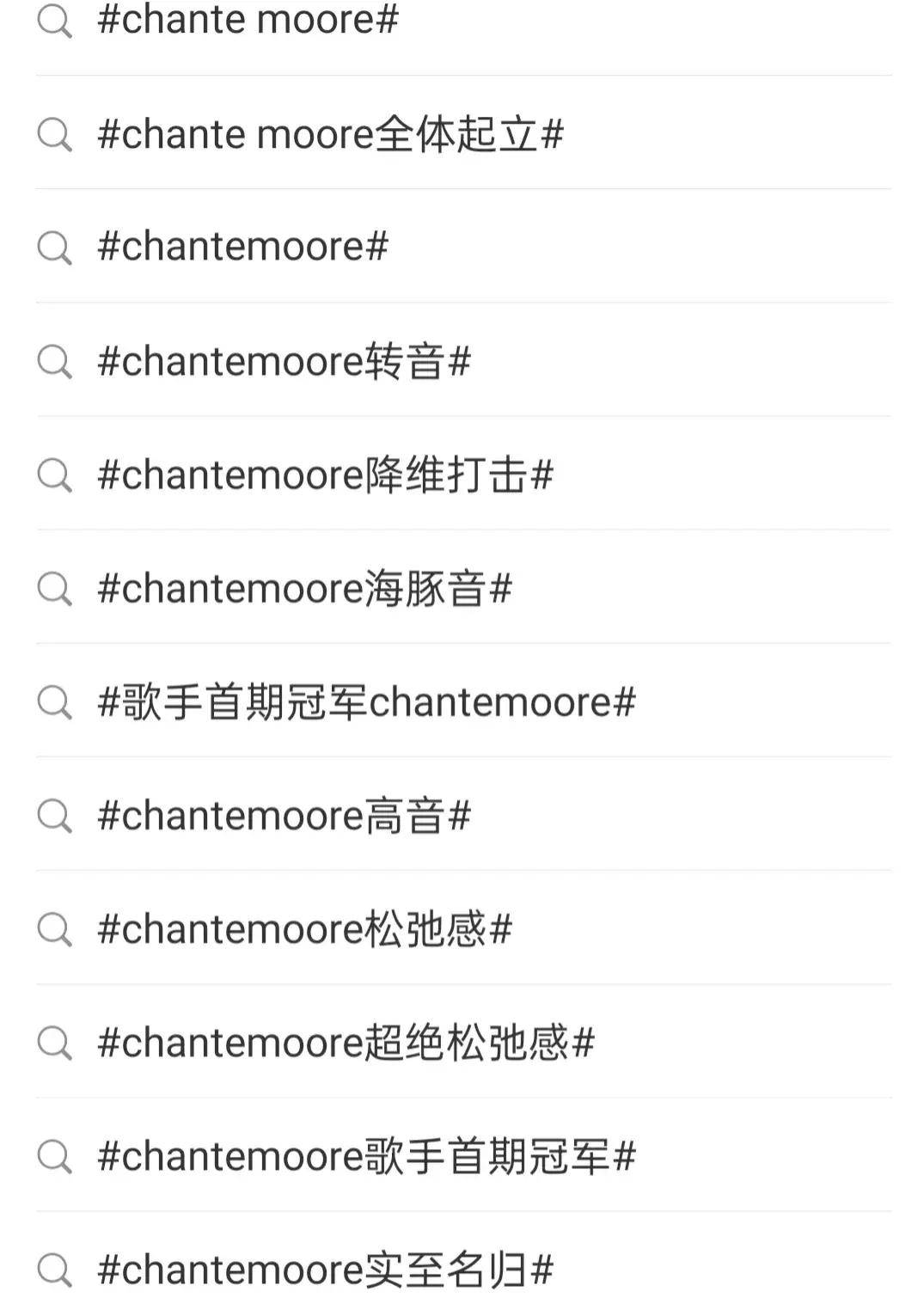
Task: Open suggestion '#chante moore全体起立#'
Action: point(330,134)
